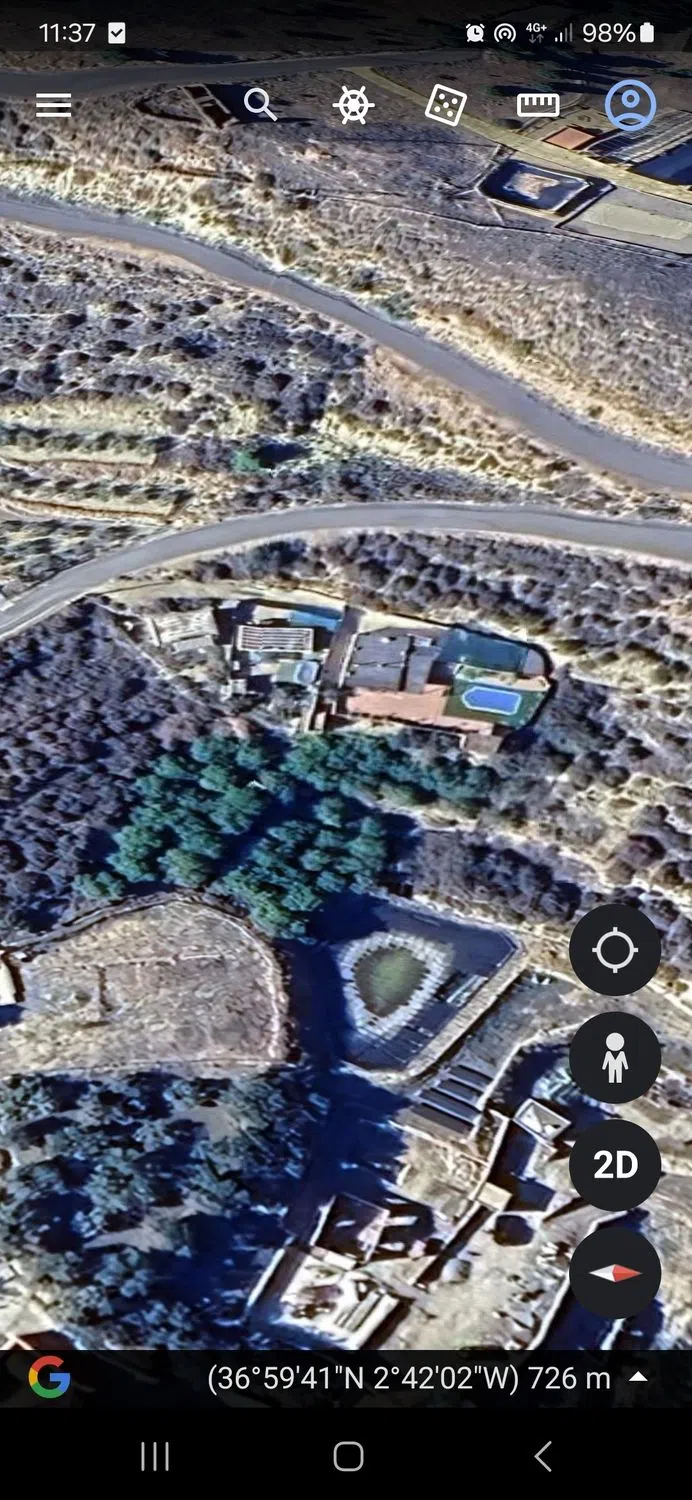Search for a place
This screenshot has height=1500, width=692.
260,104
